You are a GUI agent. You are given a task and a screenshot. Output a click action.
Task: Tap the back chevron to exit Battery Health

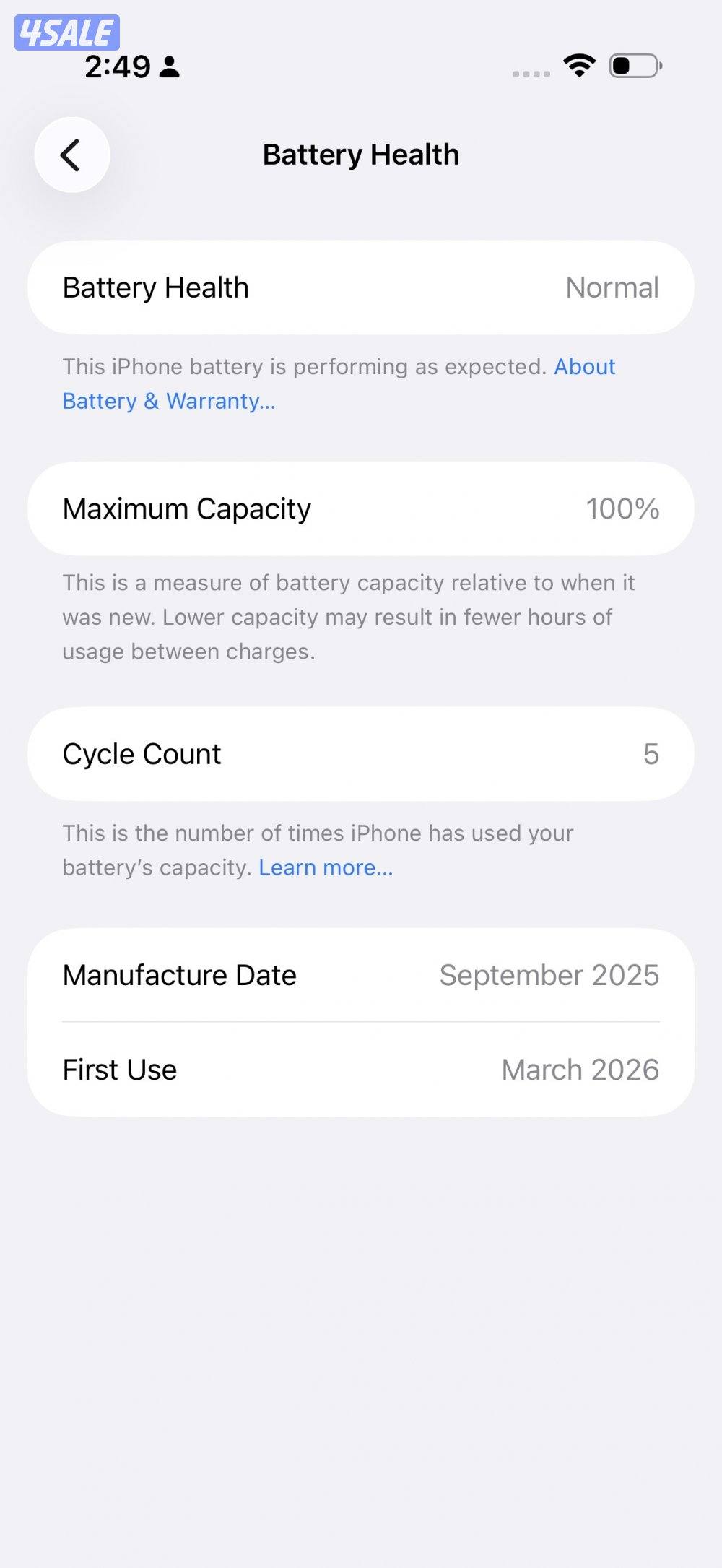pos(71,155)
